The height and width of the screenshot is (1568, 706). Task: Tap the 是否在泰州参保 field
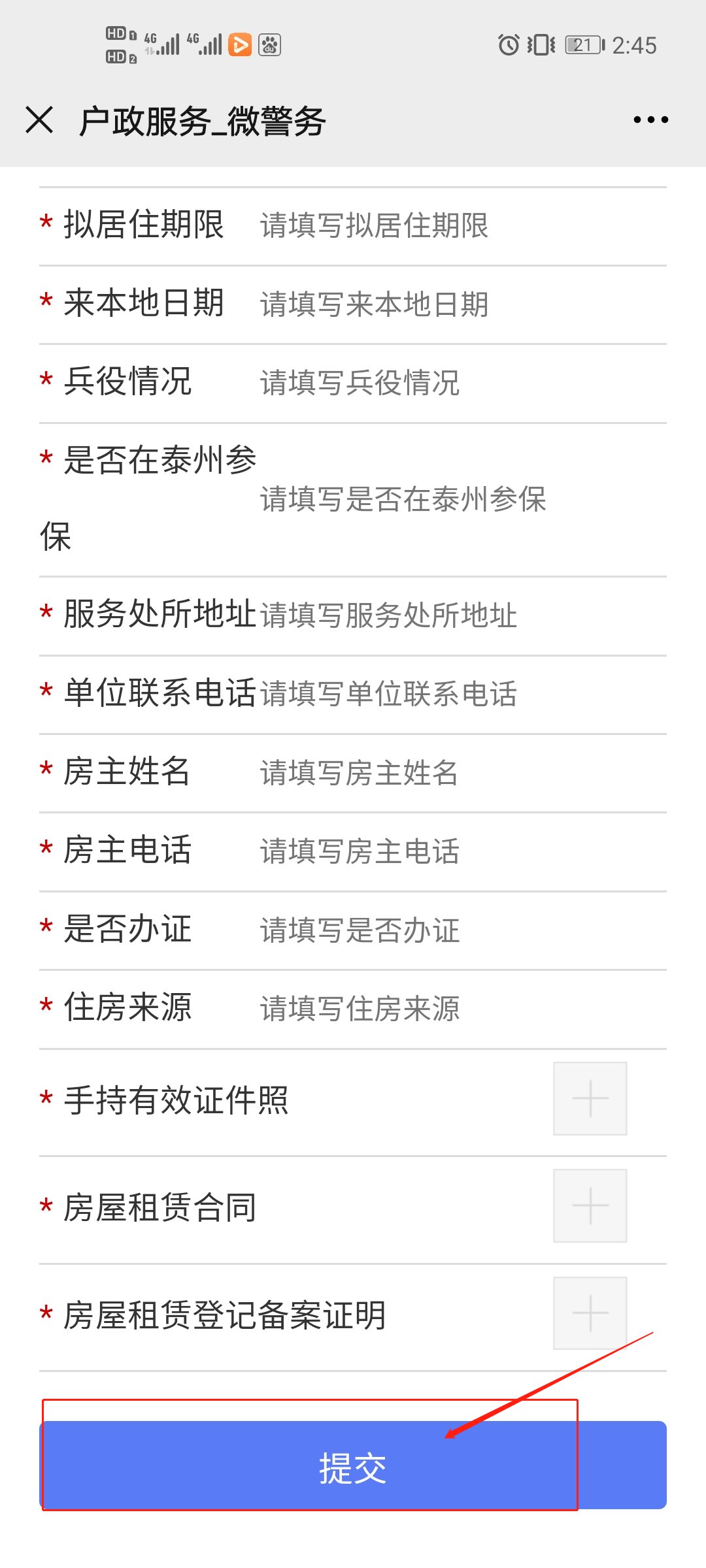tap(458, 500)
